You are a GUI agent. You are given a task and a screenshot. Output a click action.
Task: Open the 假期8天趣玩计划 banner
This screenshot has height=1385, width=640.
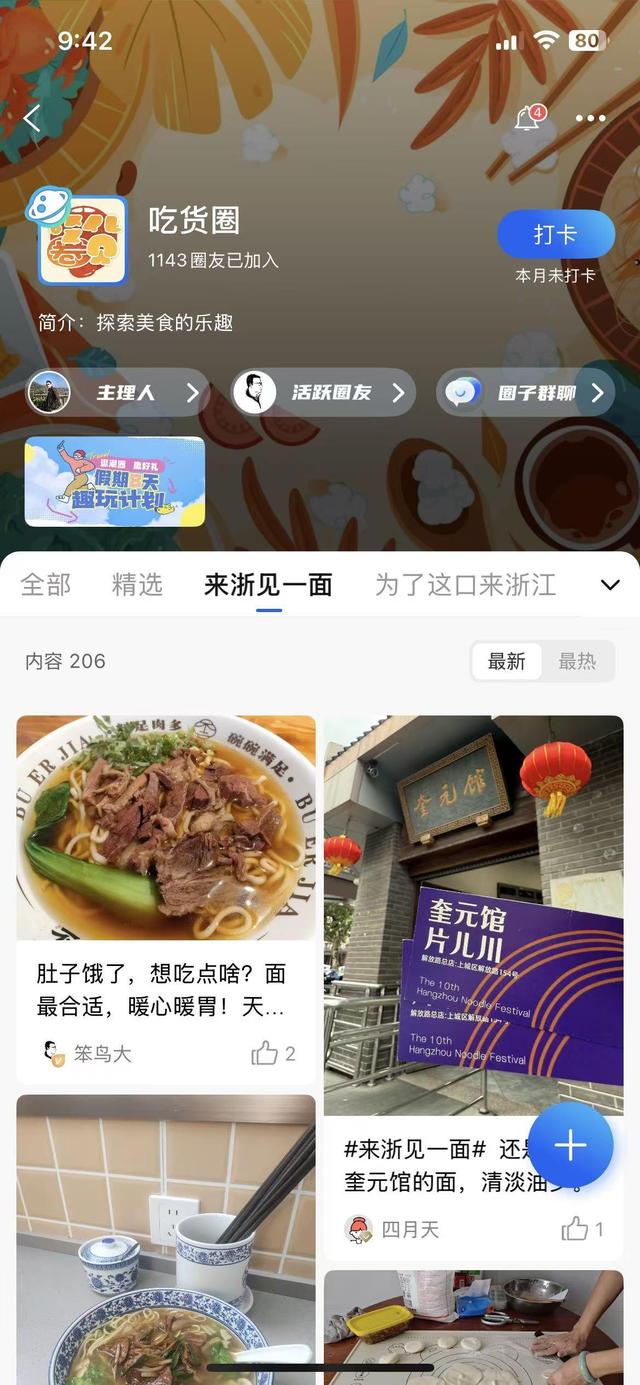(x=115, y=481)
